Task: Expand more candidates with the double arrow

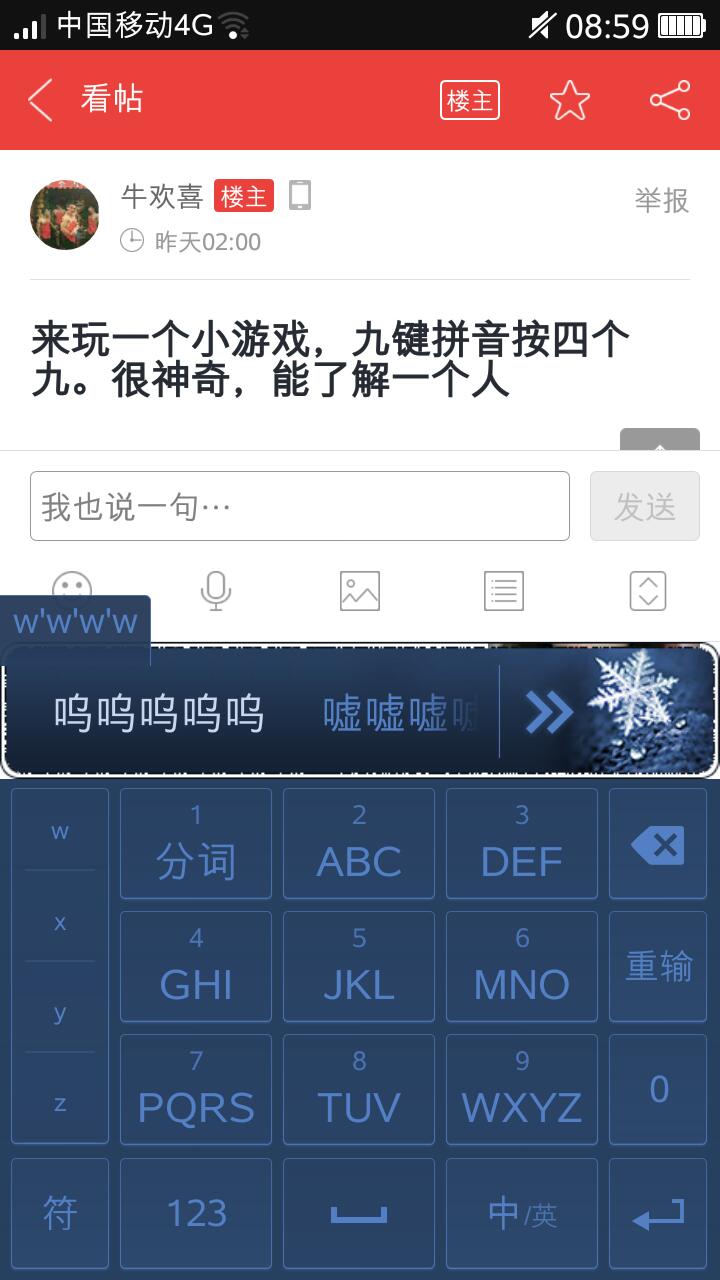Action: (548, 712)
